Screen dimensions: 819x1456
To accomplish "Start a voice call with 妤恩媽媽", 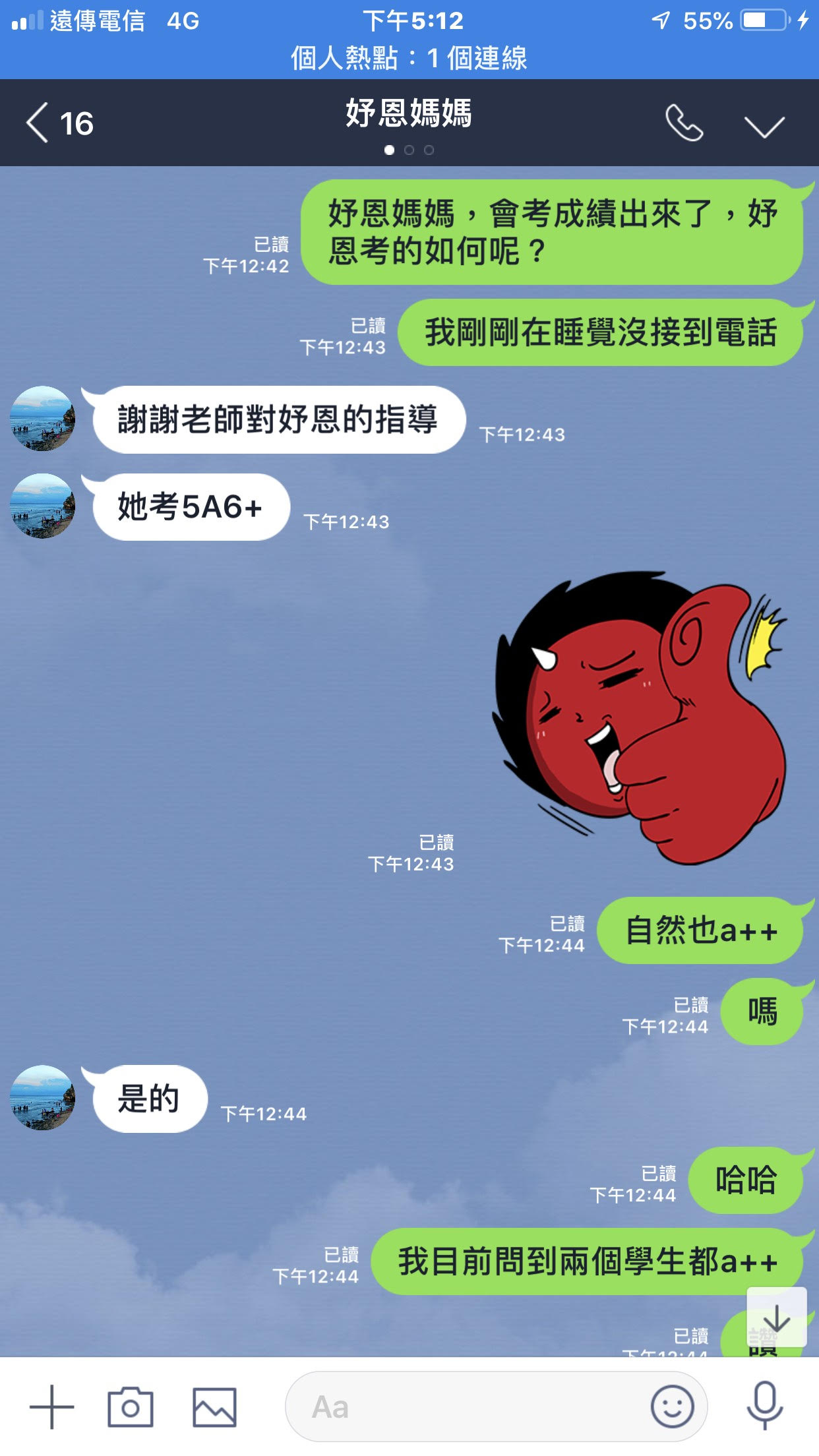I will coord(684,123).
